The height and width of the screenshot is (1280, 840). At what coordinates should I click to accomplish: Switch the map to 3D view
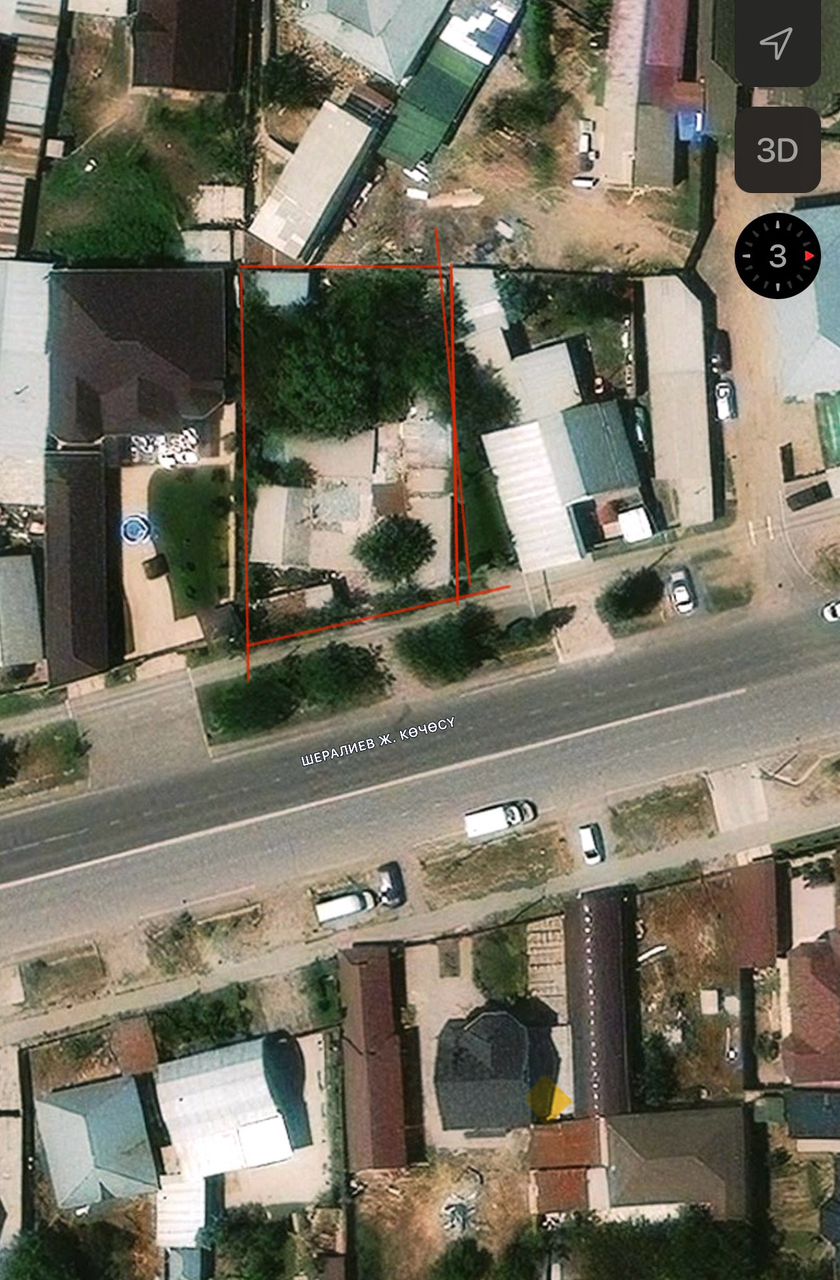tap(777, 150)
